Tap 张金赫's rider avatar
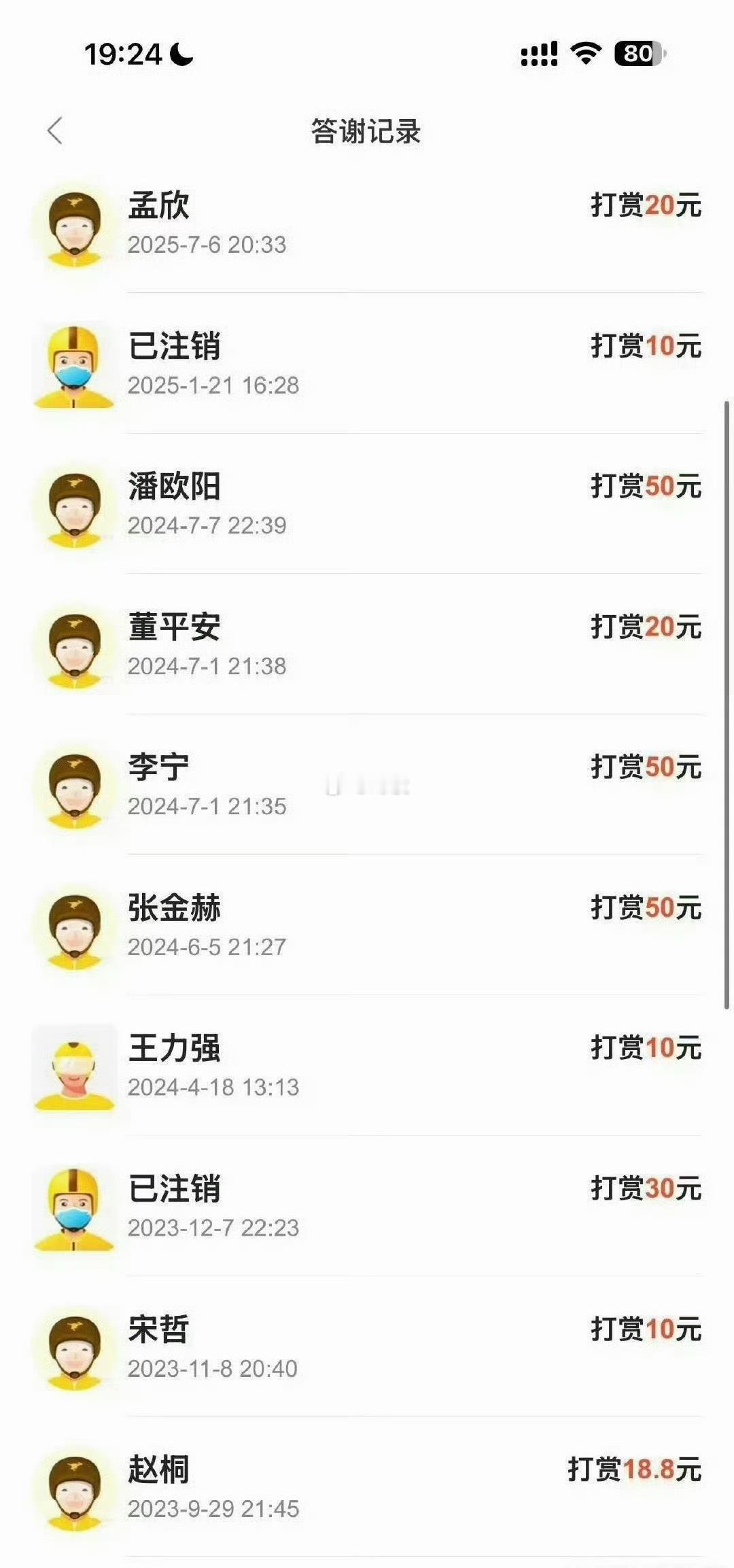This screenshot has height=1568, width=734. pyautogui.click(x=75, y=931)
